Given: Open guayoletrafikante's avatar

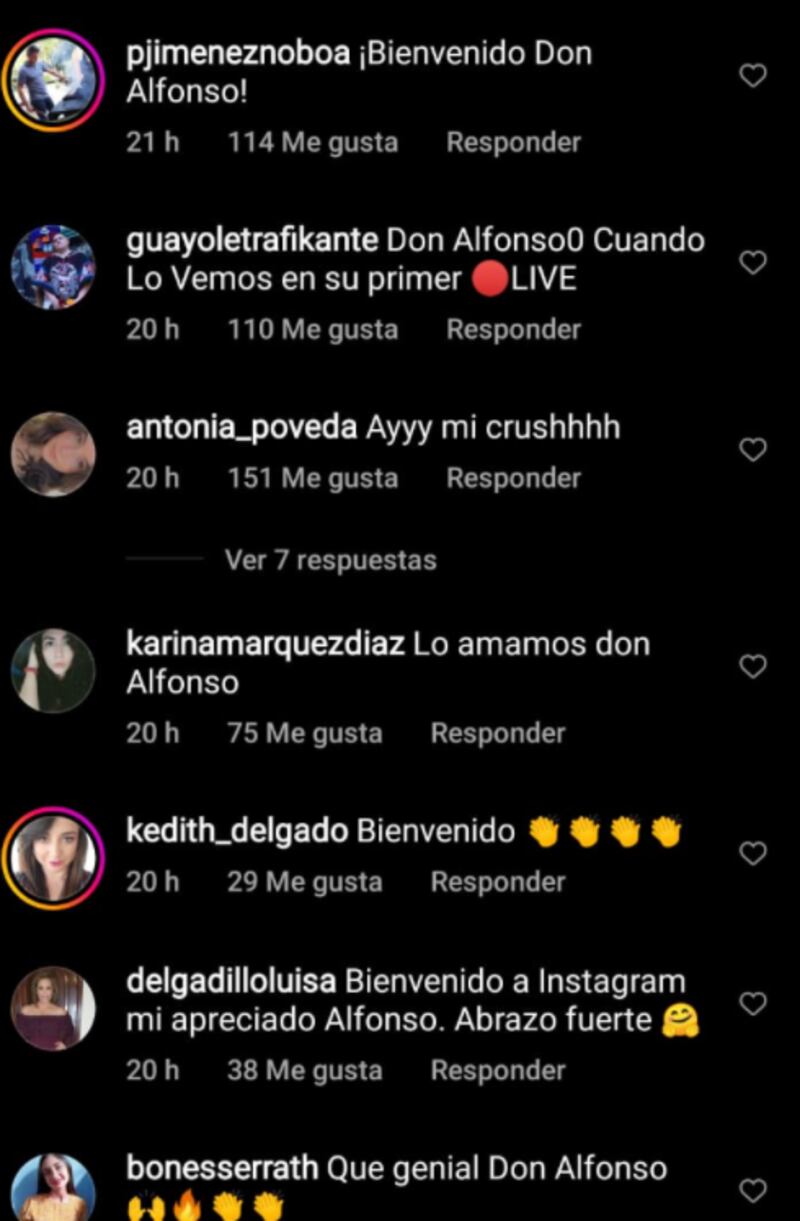Looking at the screenshot, I should click(53, 267).
